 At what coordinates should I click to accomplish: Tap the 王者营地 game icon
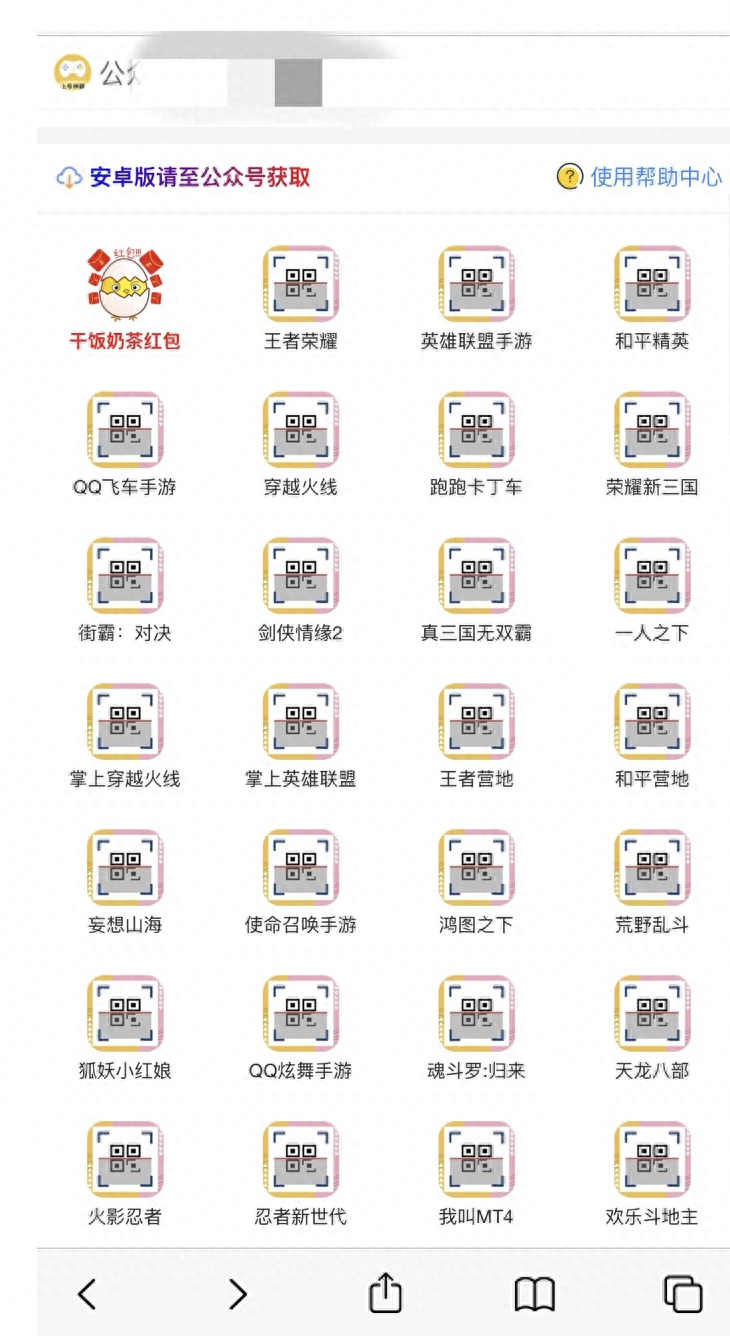(476, 722)
